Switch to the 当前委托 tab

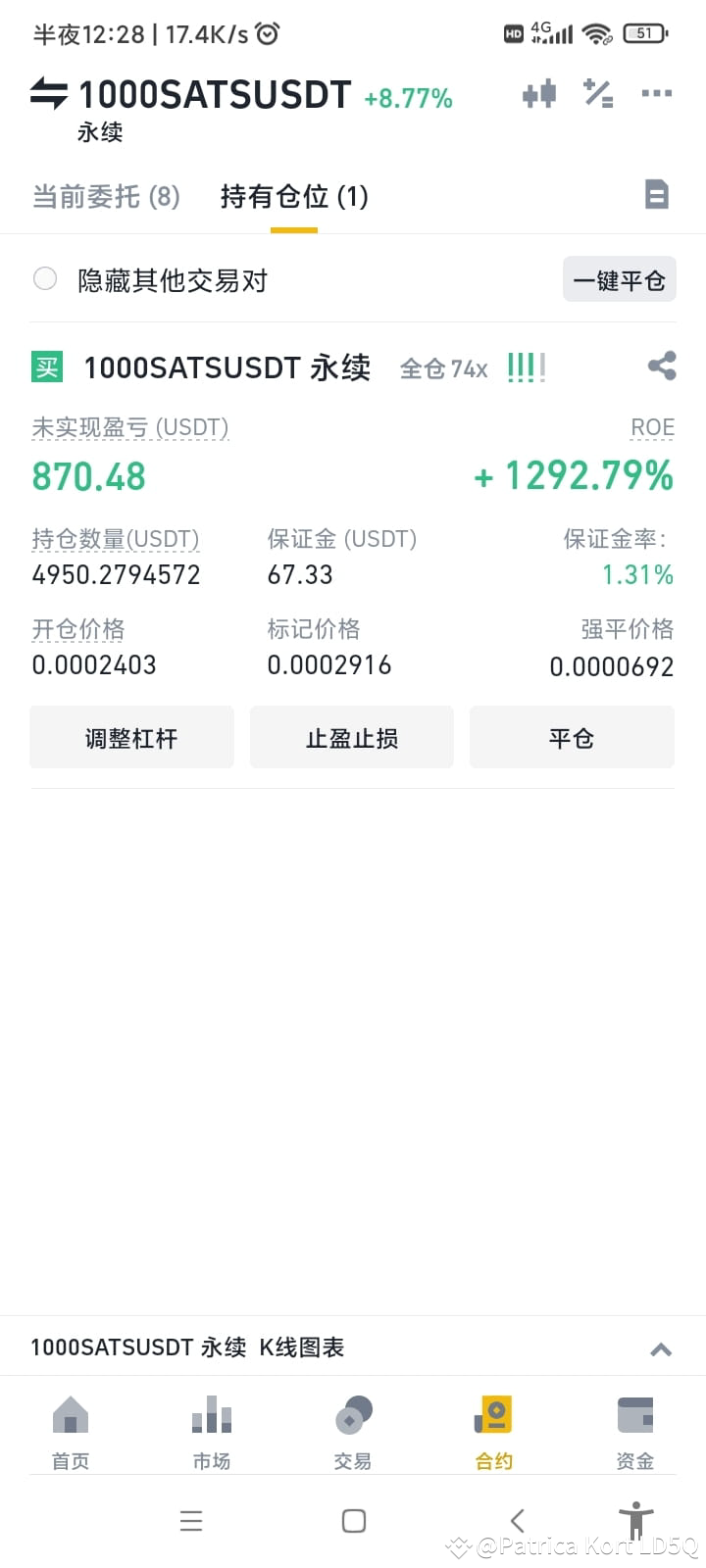pyautogui.click(x=105, y=196)
